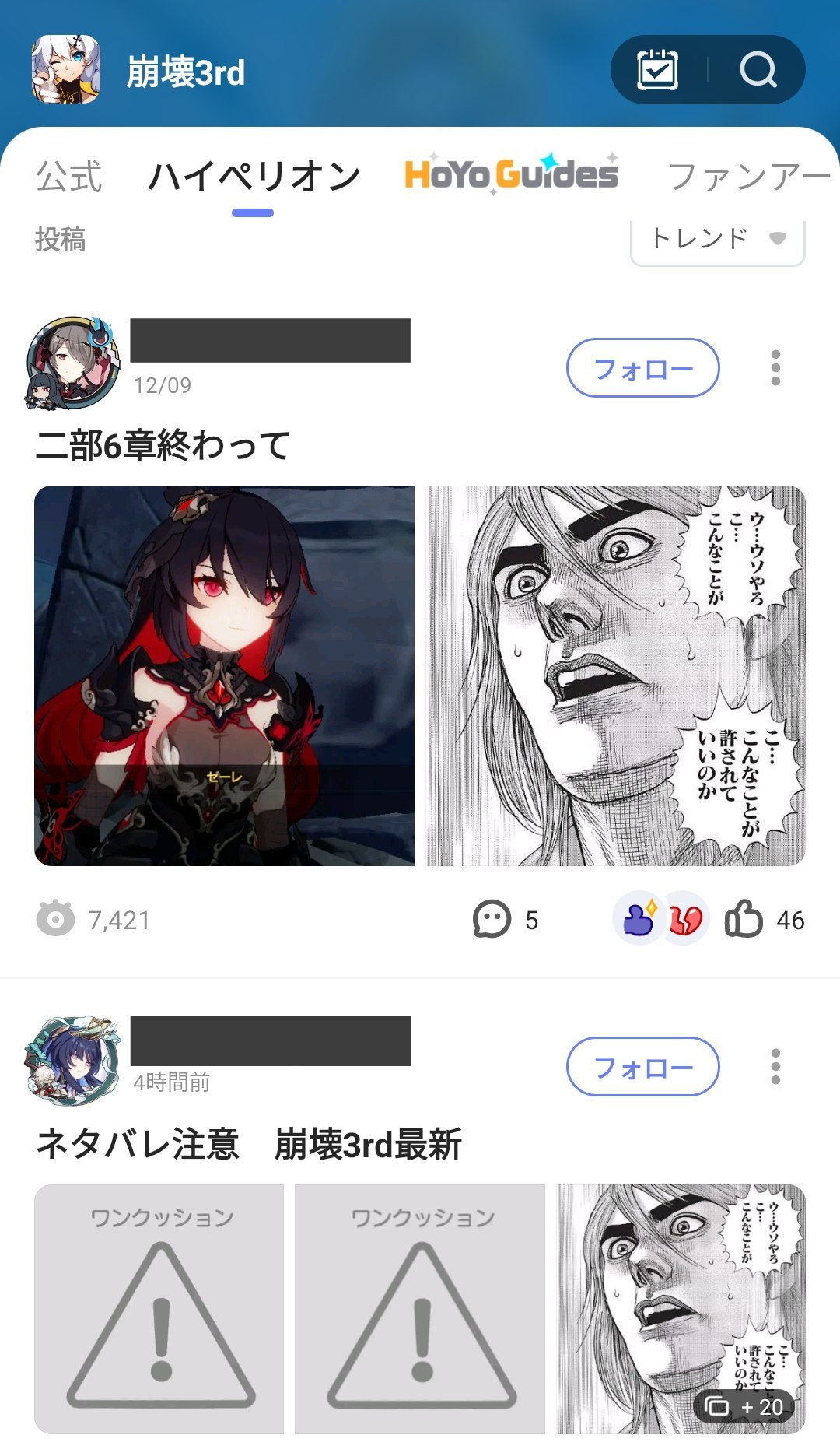Switch to the ファンアート tab

tap(751, 177)
